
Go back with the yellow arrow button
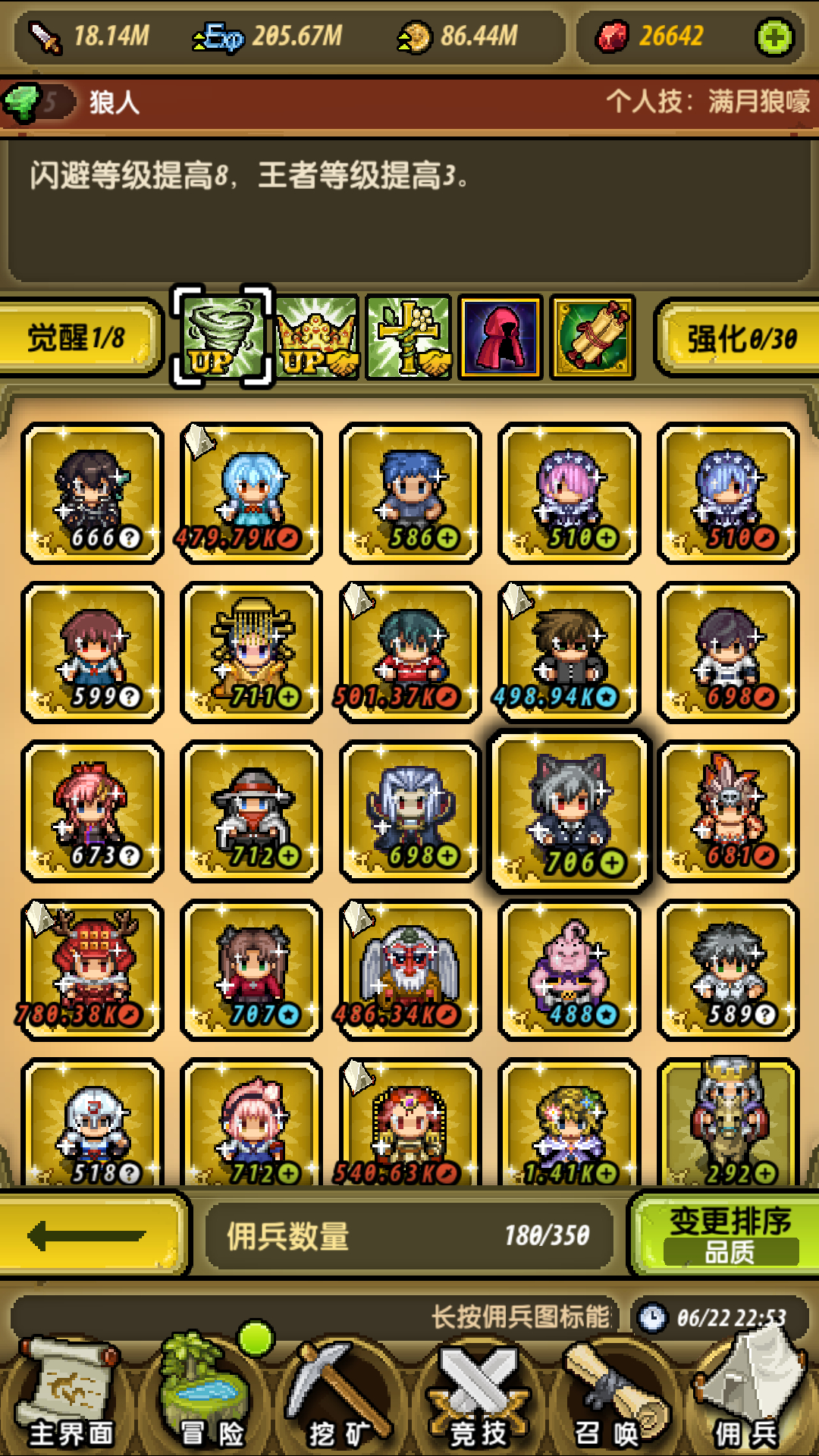92,1235
